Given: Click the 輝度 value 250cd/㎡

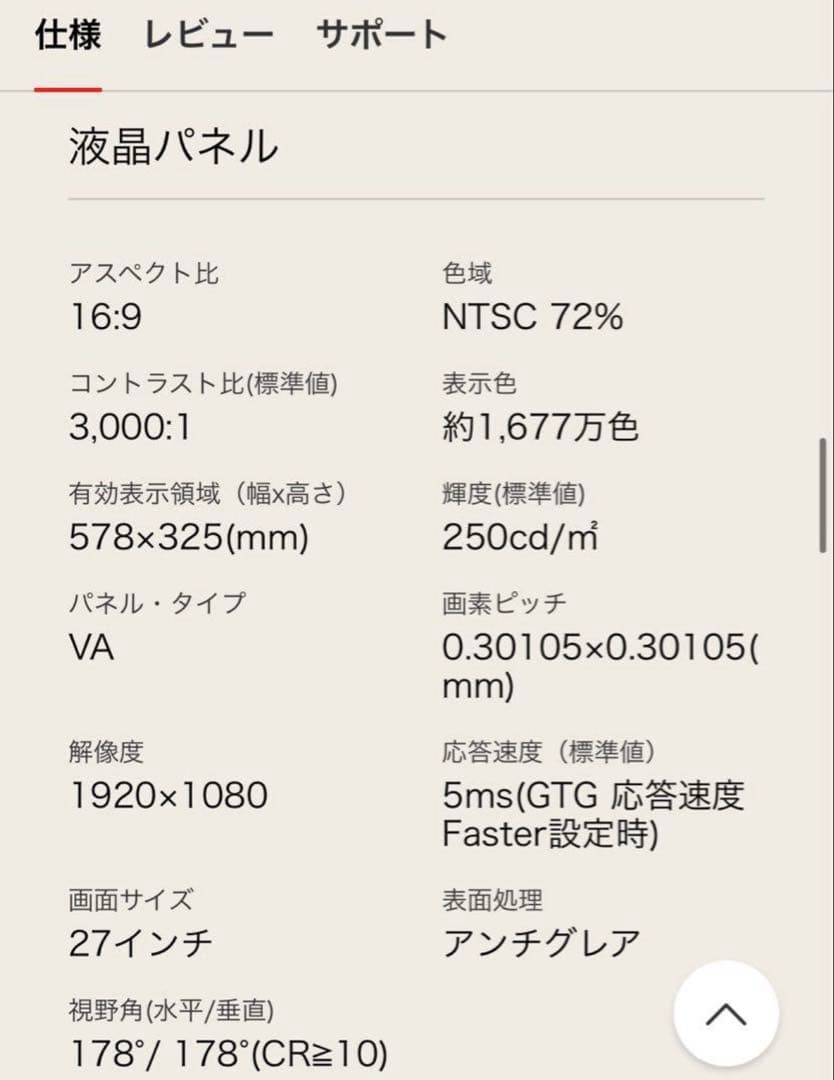Looking at the screenshot, I should tap(521, 537).
